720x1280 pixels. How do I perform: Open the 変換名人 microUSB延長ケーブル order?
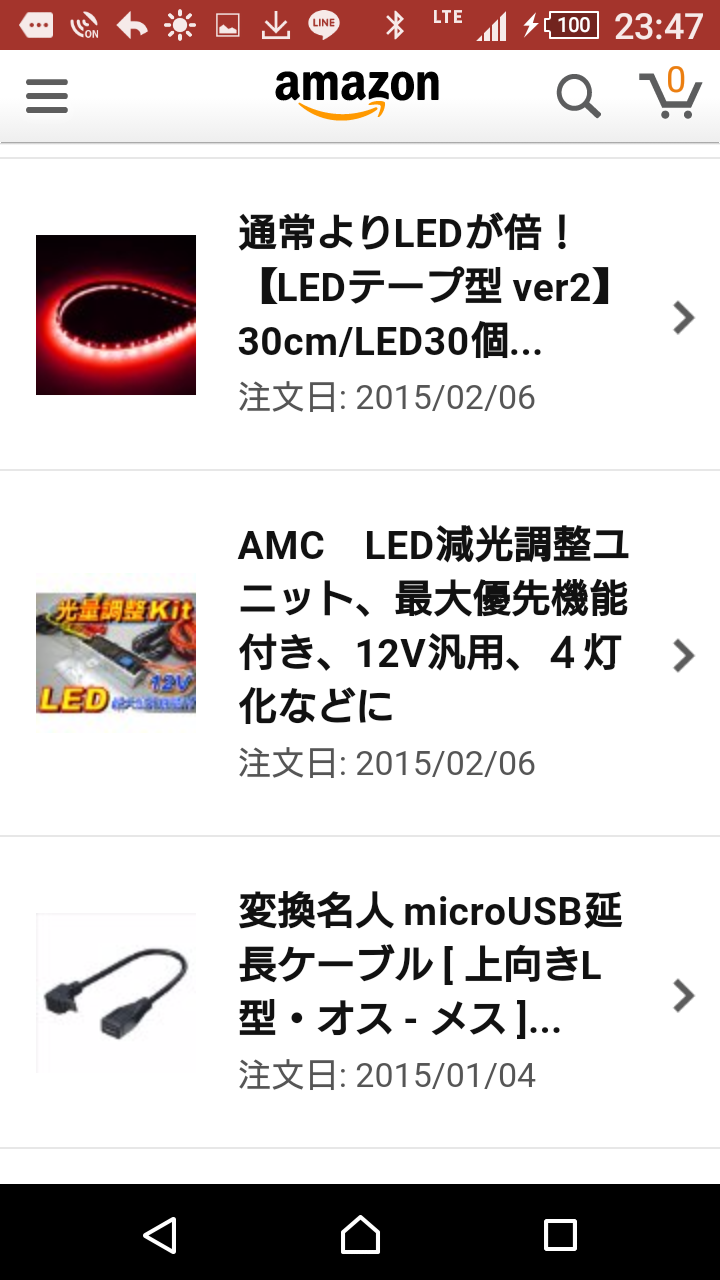pyautogui.click(x=360, y=993)
